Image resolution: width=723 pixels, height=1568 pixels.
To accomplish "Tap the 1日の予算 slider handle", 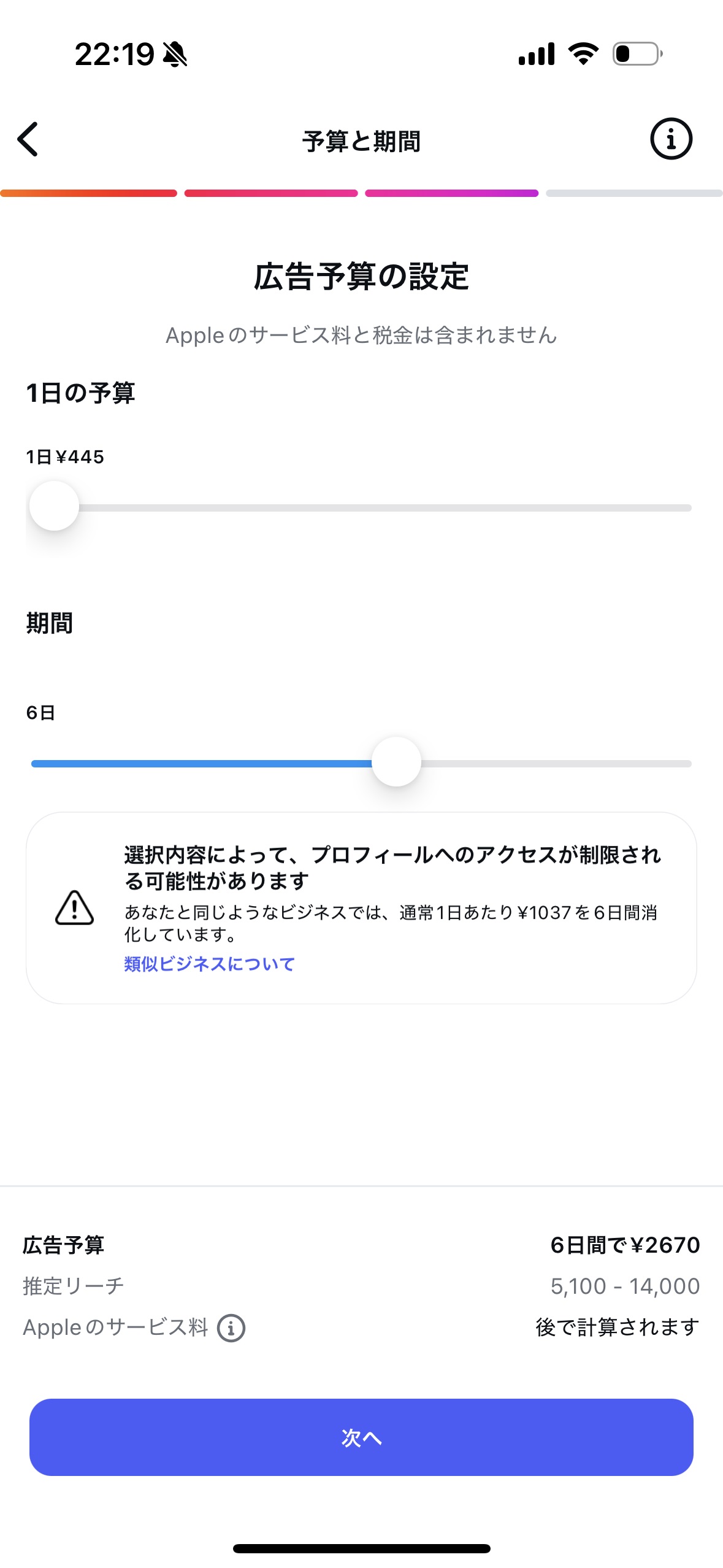I will click(x=55, y=506).
